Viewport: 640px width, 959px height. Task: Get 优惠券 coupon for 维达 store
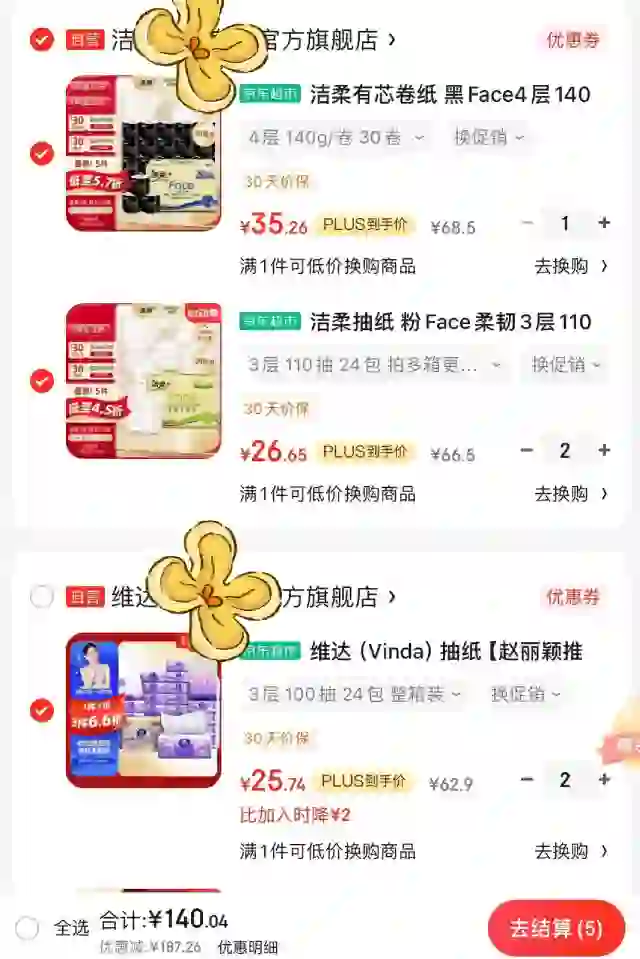[573, 597]
